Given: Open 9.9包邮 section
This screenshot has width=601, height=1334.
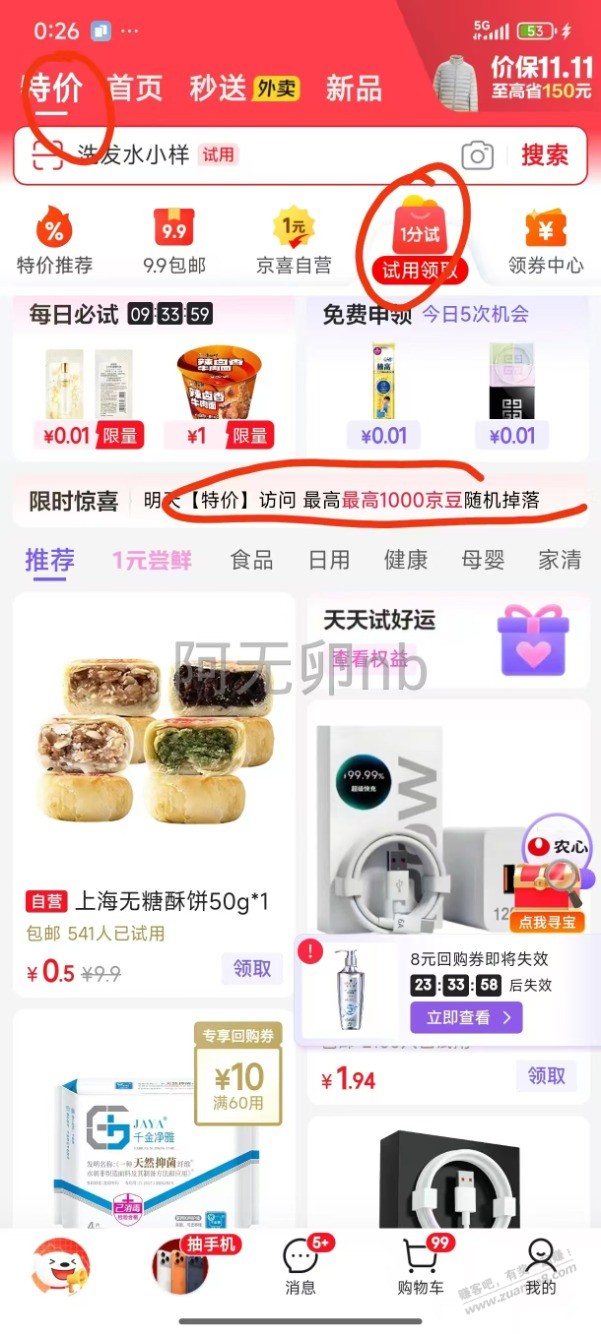Looking at the screenshot, I should coord(174,241).
